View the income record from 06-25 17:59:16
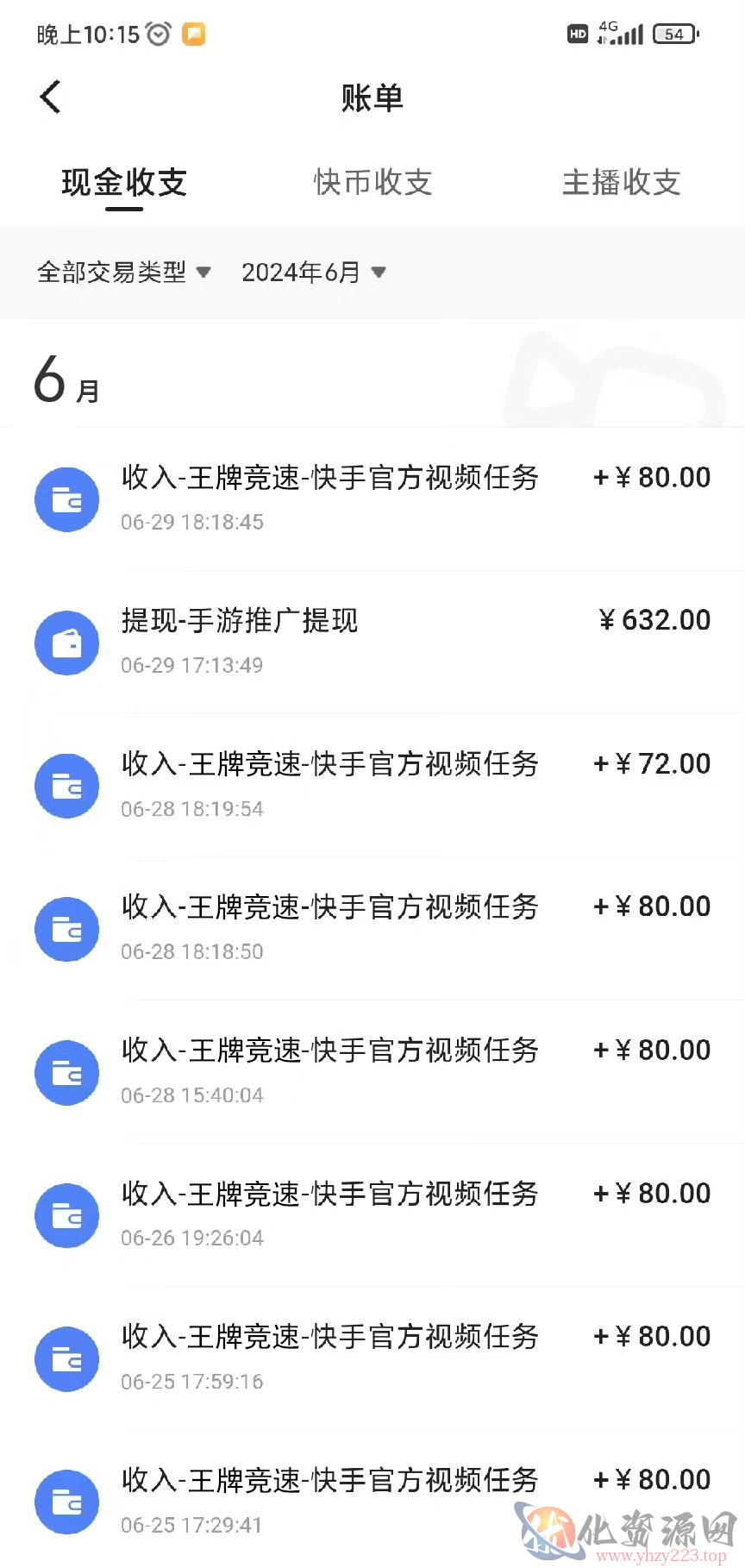 click(x=372, y=1358)
